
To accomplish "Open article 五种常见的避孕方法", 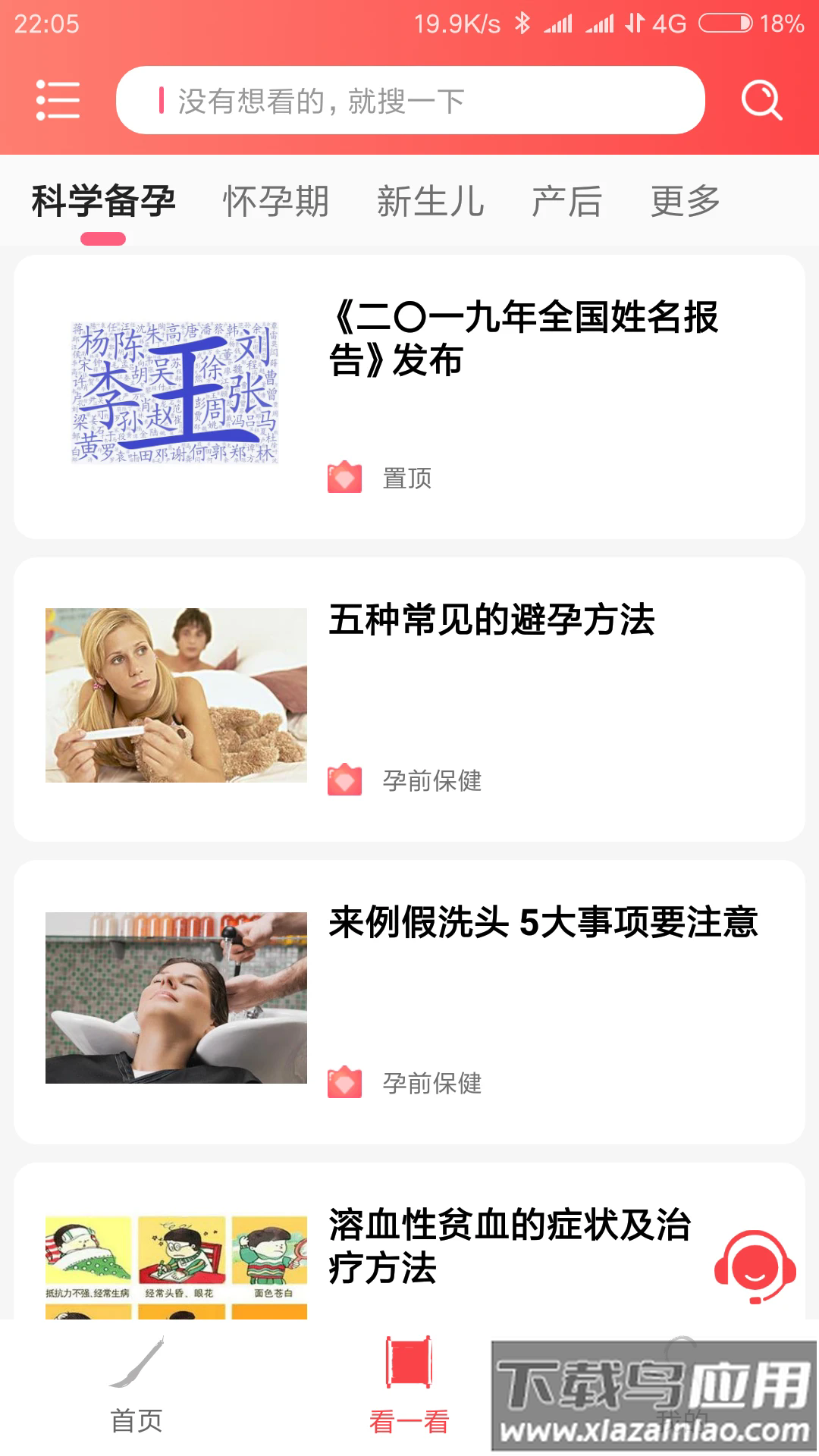I will coord(493,620).
